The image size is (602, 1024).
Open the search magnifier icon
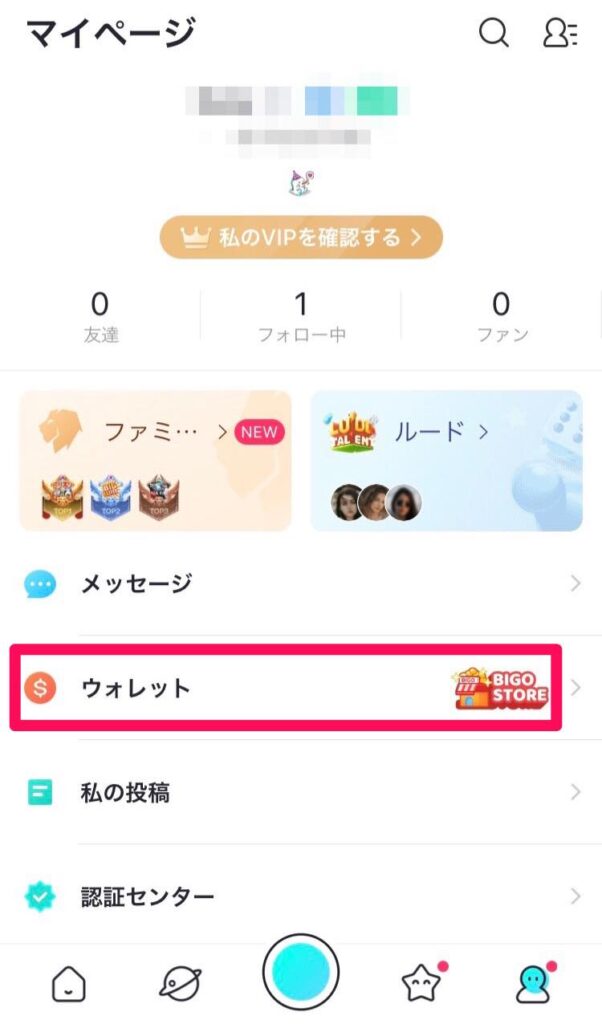tap(494, 34)
